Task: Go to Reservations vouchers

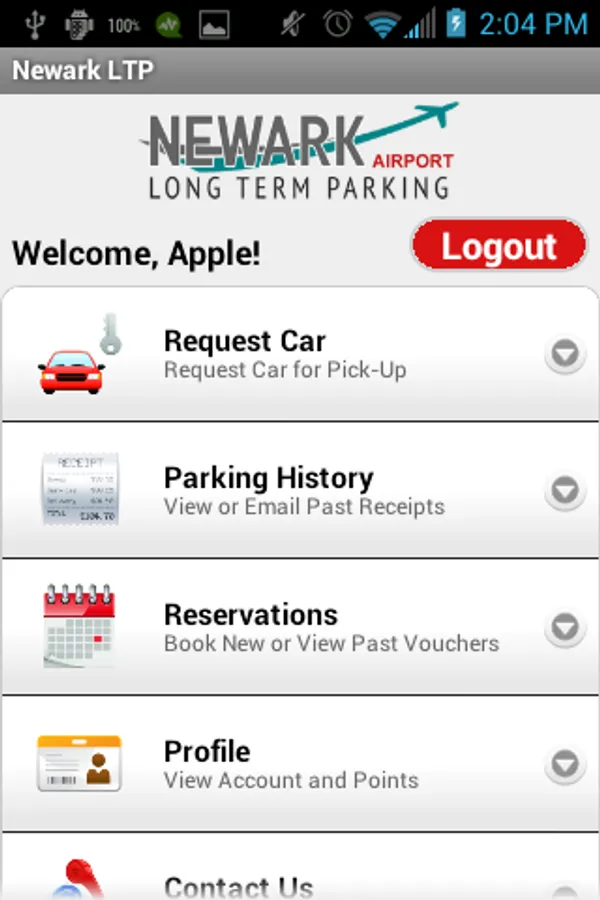Action: 300,627
